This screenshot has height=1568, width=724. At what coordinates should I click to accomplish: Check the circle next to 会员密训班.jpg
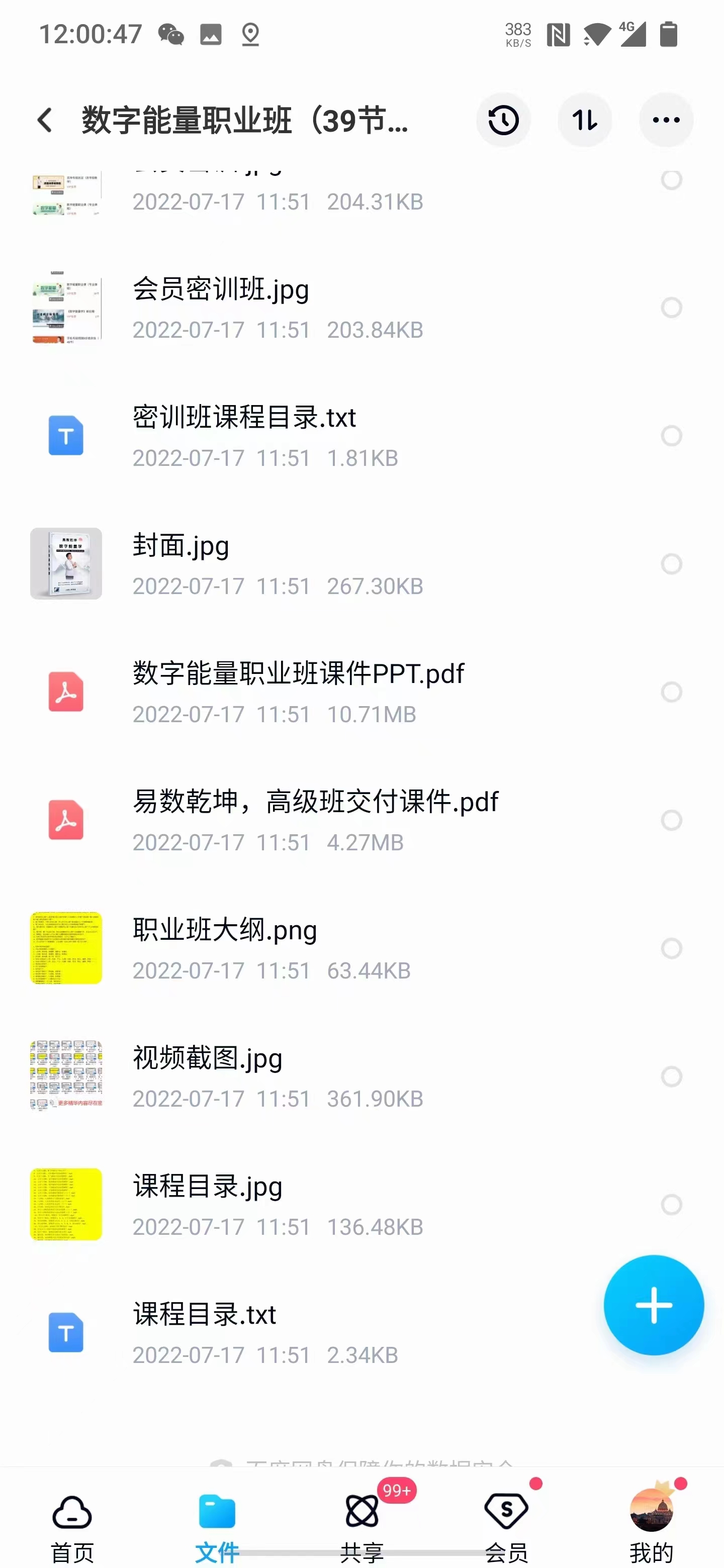tap(672, 308)
